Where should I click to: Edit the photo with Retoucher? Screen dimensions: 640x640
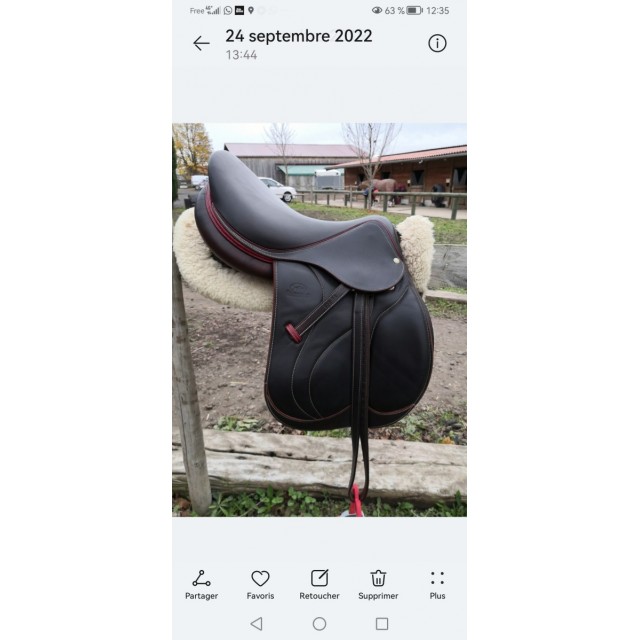pos(319,584)
